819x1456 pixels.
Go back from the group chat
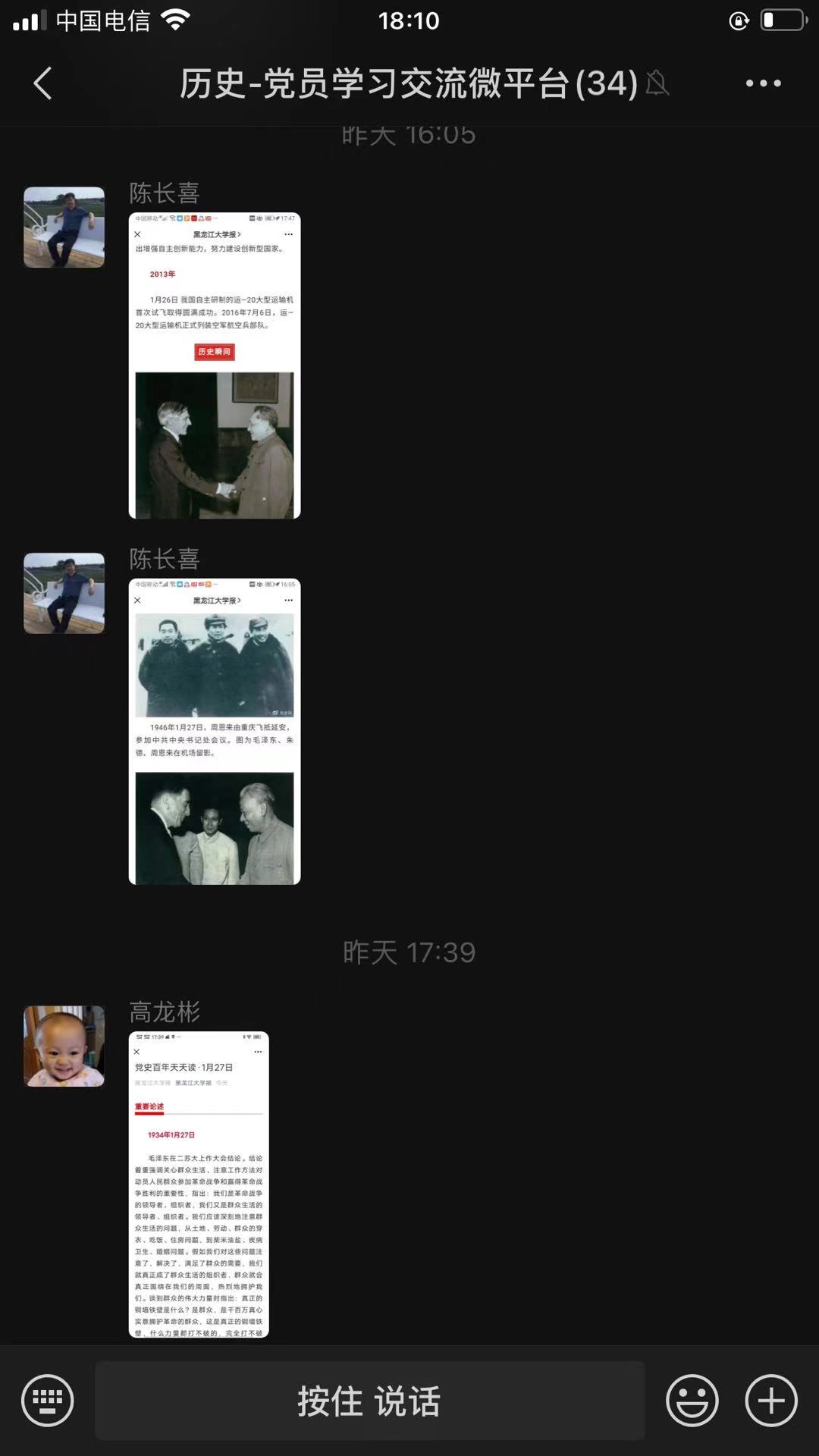coord(43,83)
